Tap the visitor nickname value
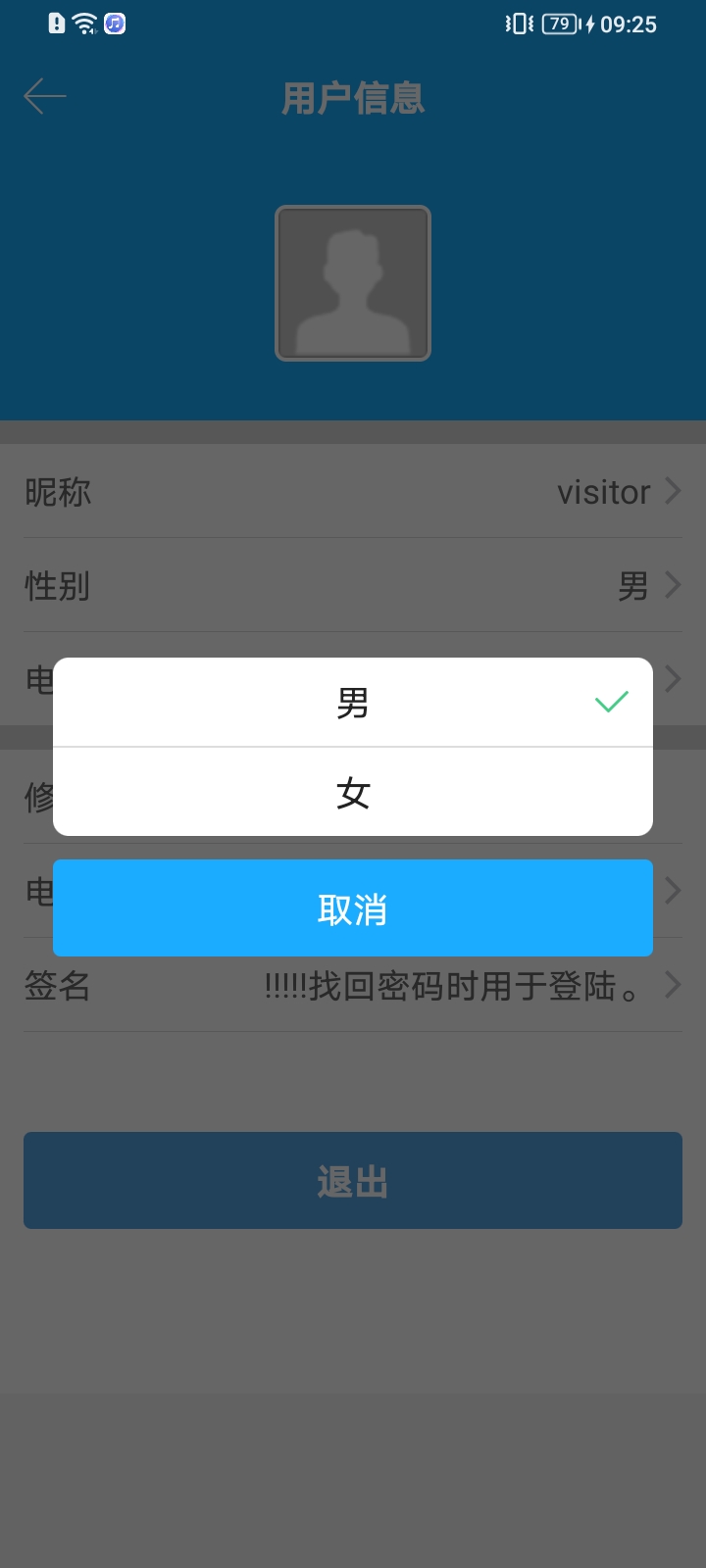706x1568 pixels. 604,491
